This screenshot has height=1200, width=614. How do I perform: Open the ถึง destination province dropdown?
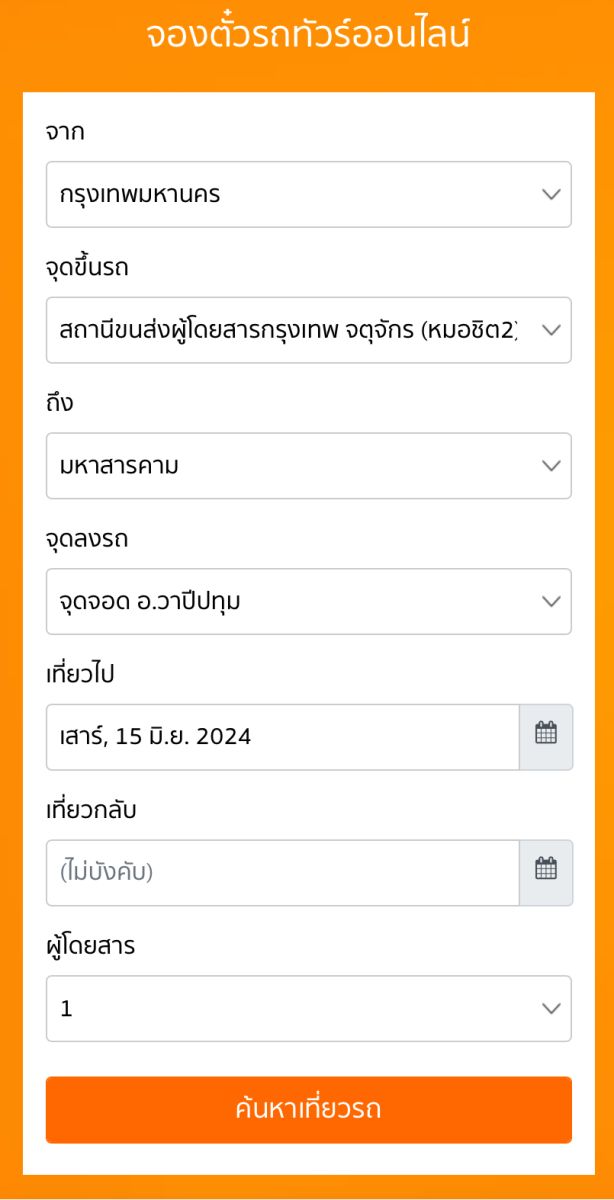click(x=309, y=466)
